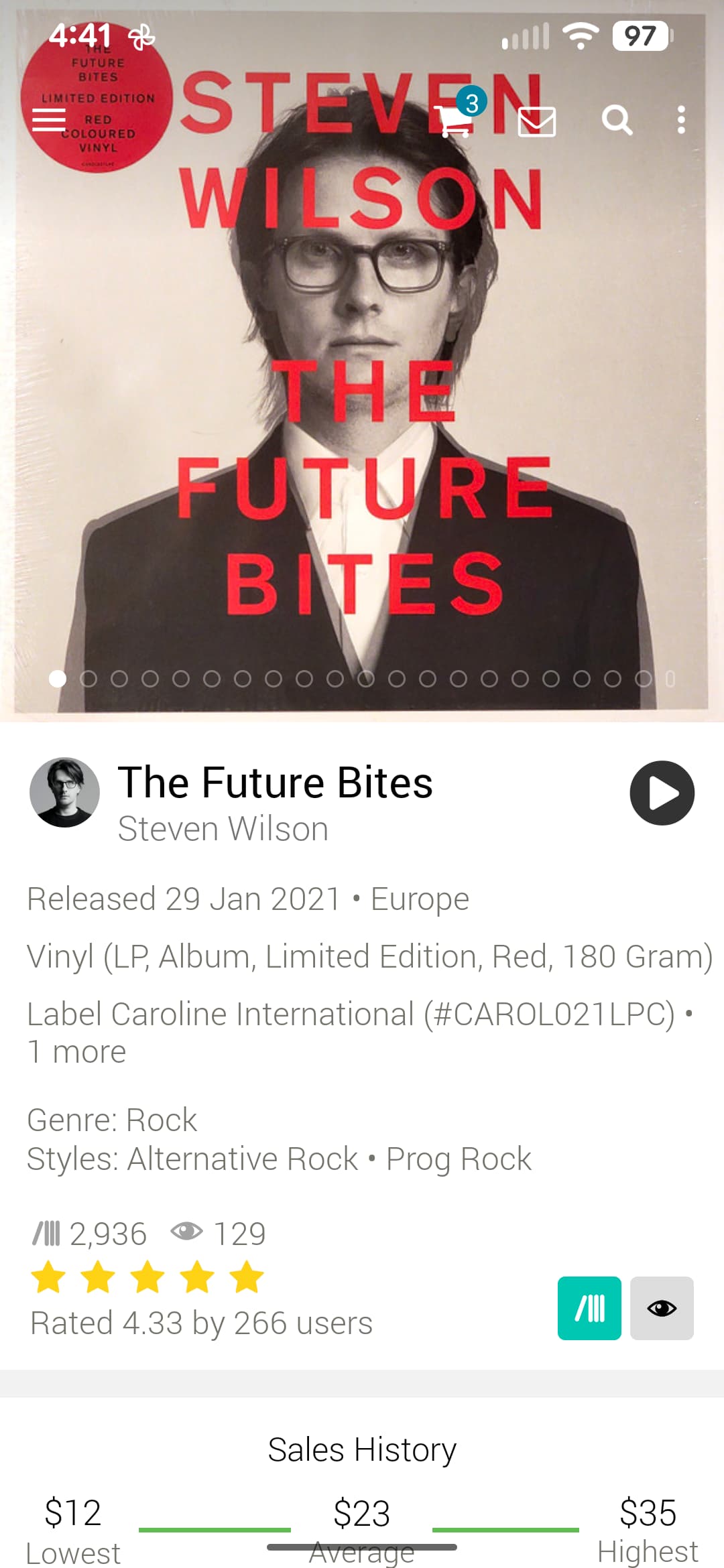Open Steven Wilson artist name link
The width and height of the screenshot is (724, 1568).
tap(223, 830)
